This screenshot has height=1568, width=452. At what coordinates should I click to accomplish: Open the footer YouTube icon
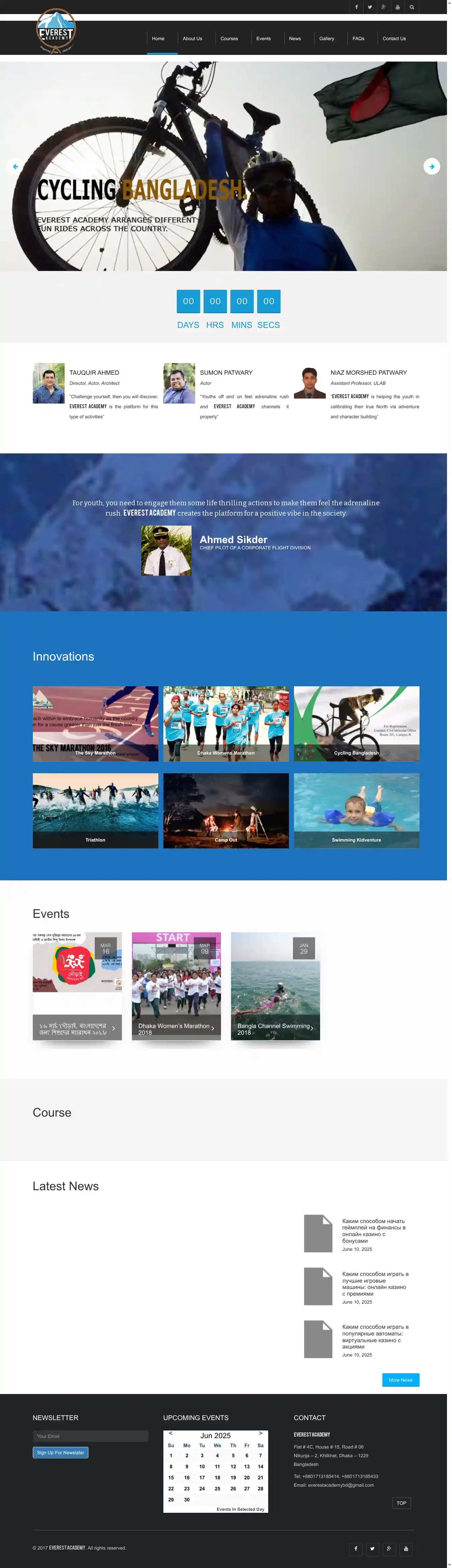pos(406,1549)
